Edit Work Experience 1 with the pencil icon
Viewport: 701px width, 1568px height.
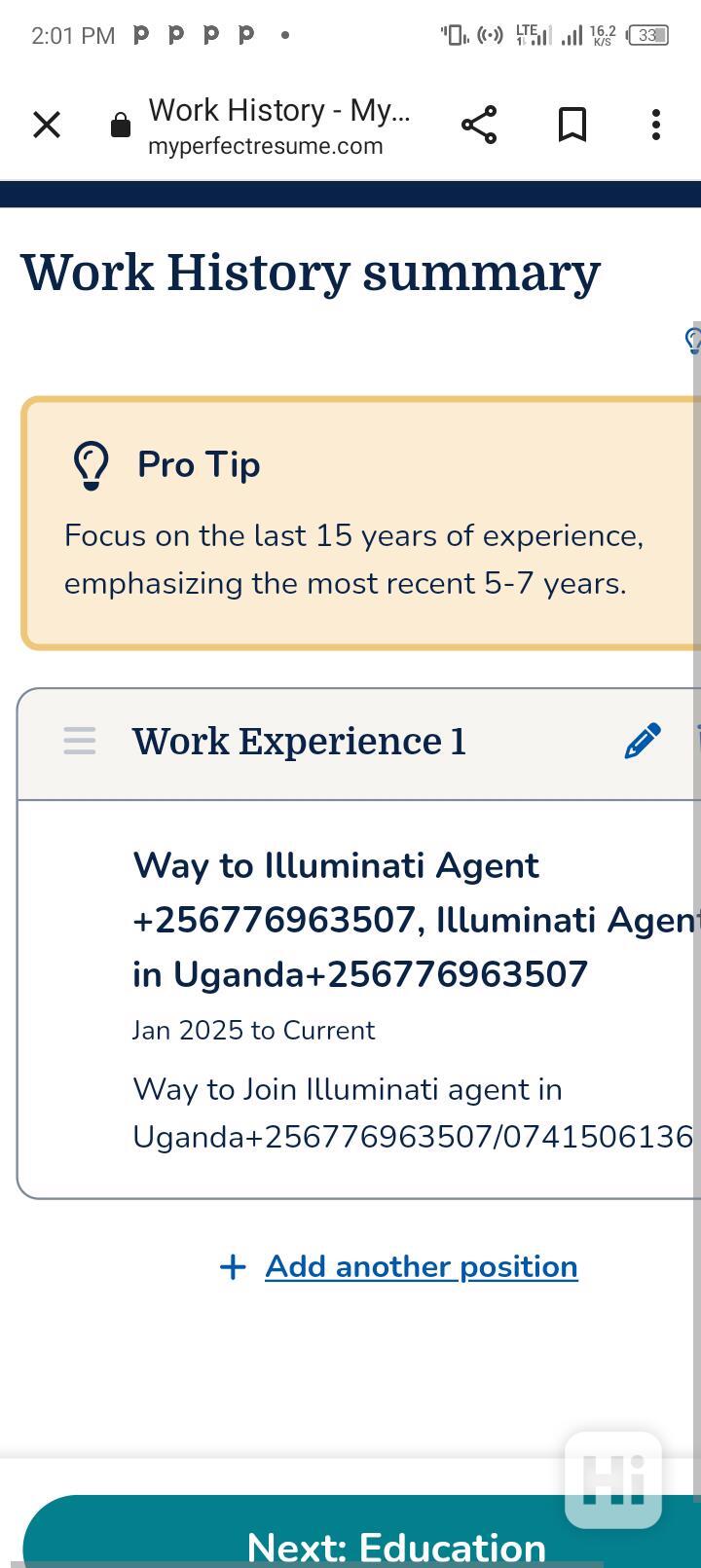pos(643,741)
